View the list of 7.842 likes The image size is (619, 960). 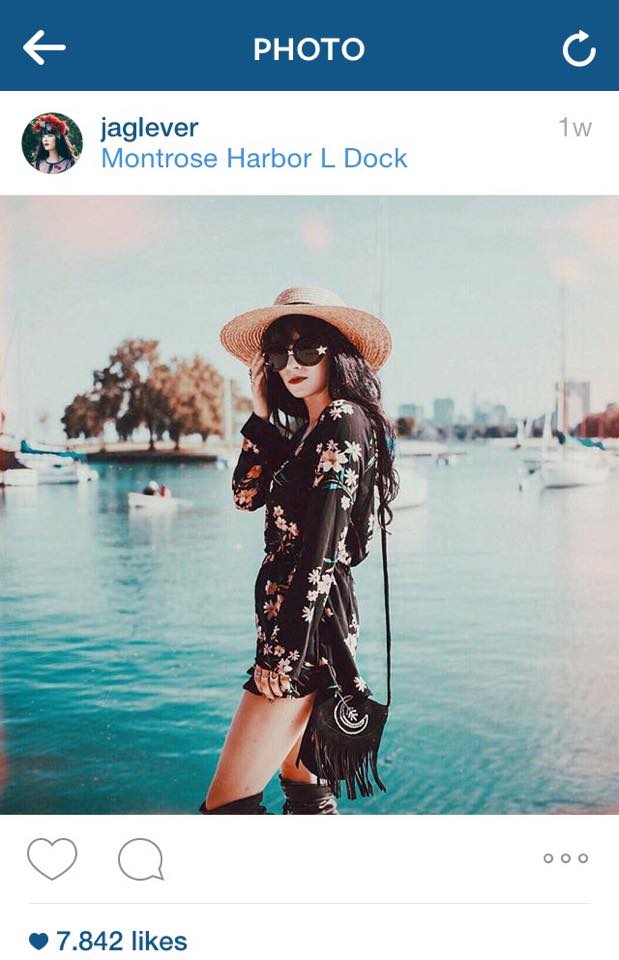point(120,941)
